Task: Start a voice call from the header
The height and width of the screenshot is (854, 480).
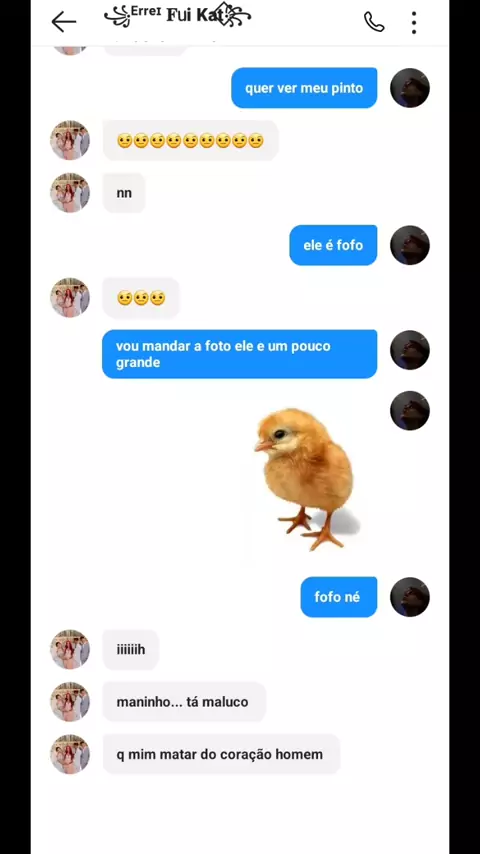Action: point(374,22)
